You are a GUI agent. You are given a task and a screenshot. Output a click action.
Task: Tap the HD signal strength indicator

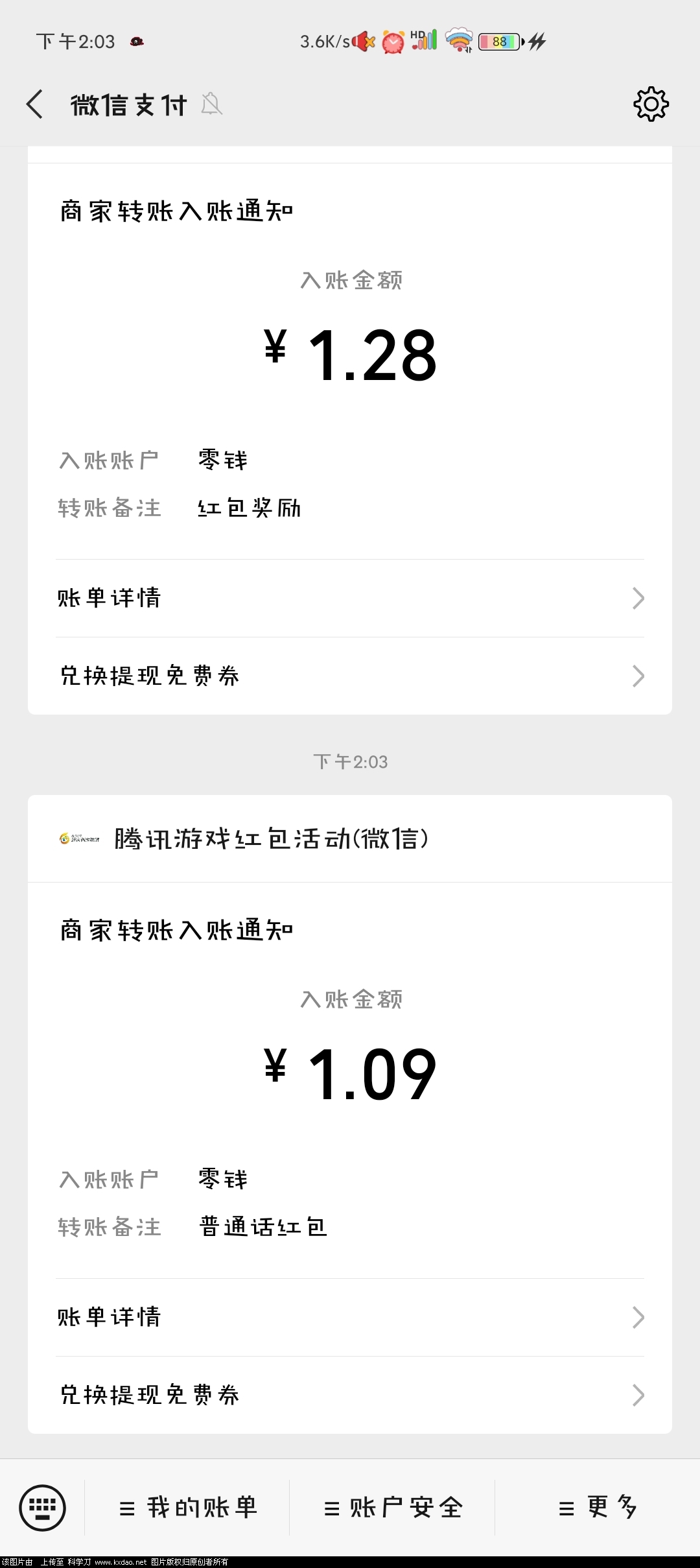[425, 41]
